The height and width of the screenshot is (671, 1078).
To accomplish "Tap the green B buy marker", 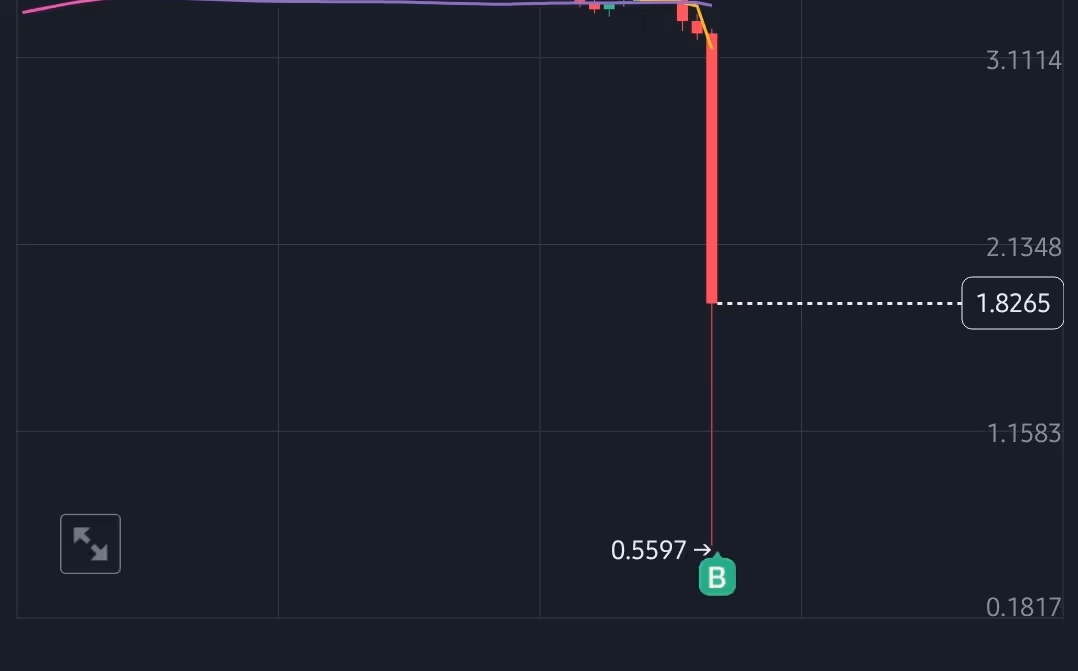I will click(x=716, y=577).
